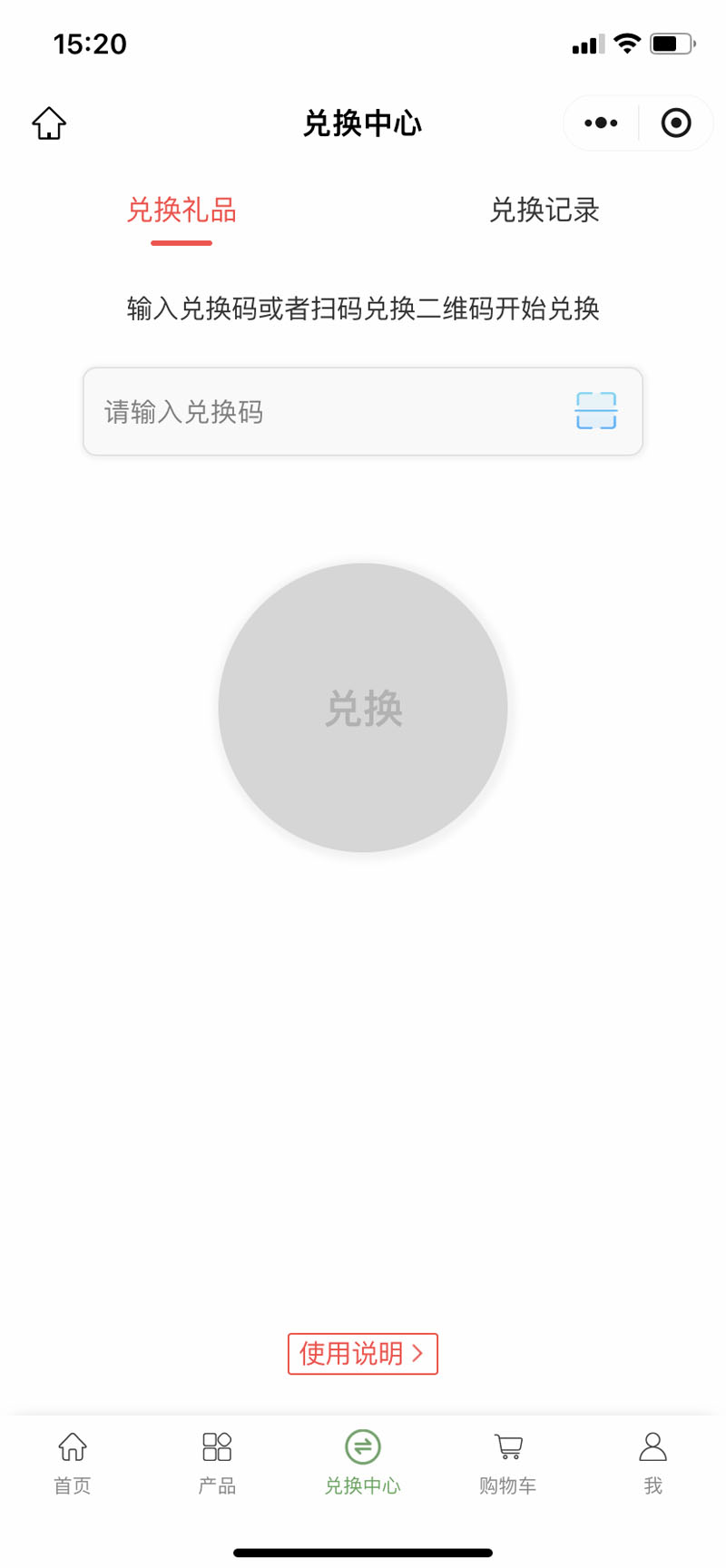Image resolution: width=726 pixels, height=1568 pixels.
Task: Tap the home icon in the header
Action: point(49,123)
